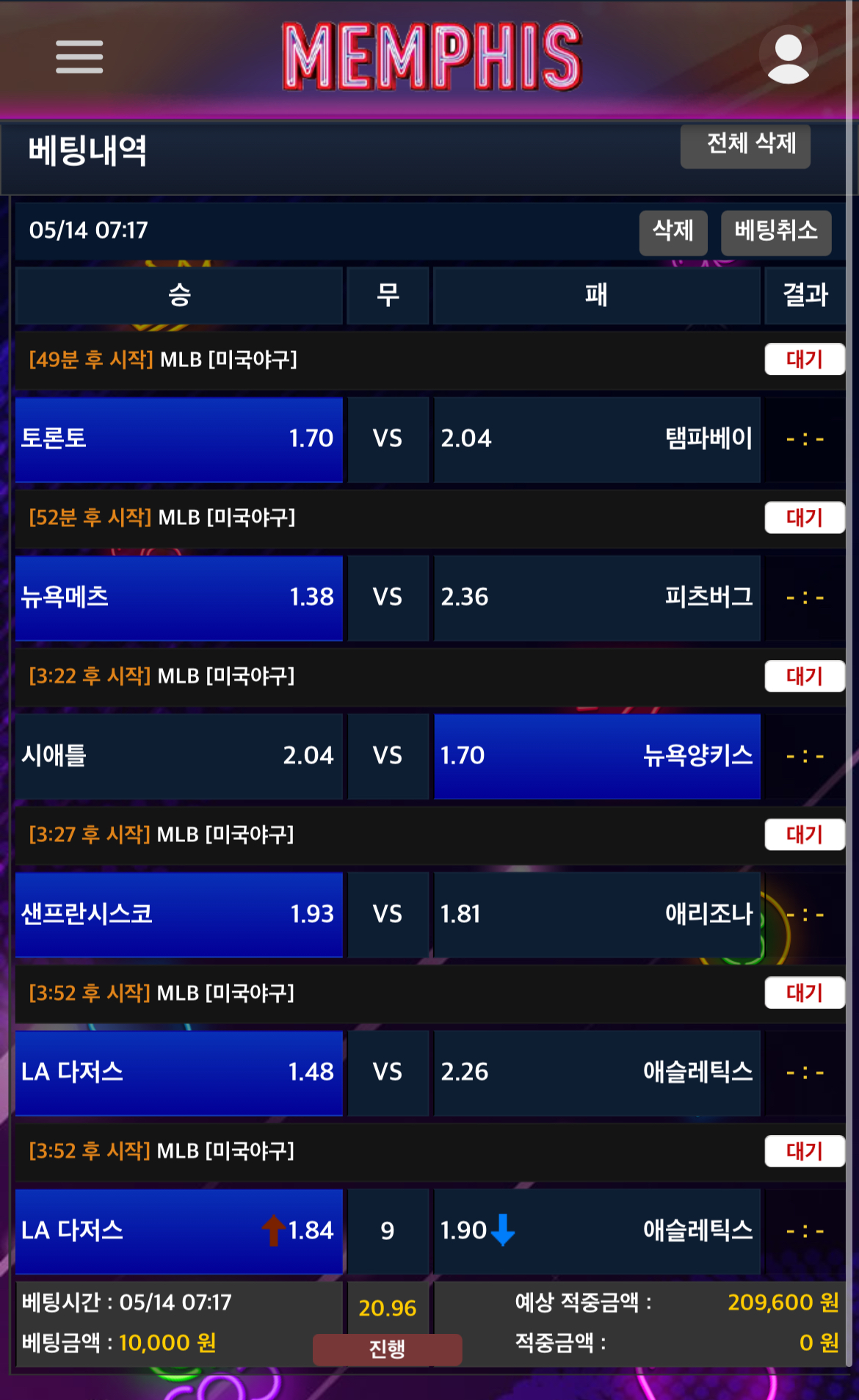This screenshot has height=1400, width=859.
Task: Open the user profile icon
Action: [788, 58]
